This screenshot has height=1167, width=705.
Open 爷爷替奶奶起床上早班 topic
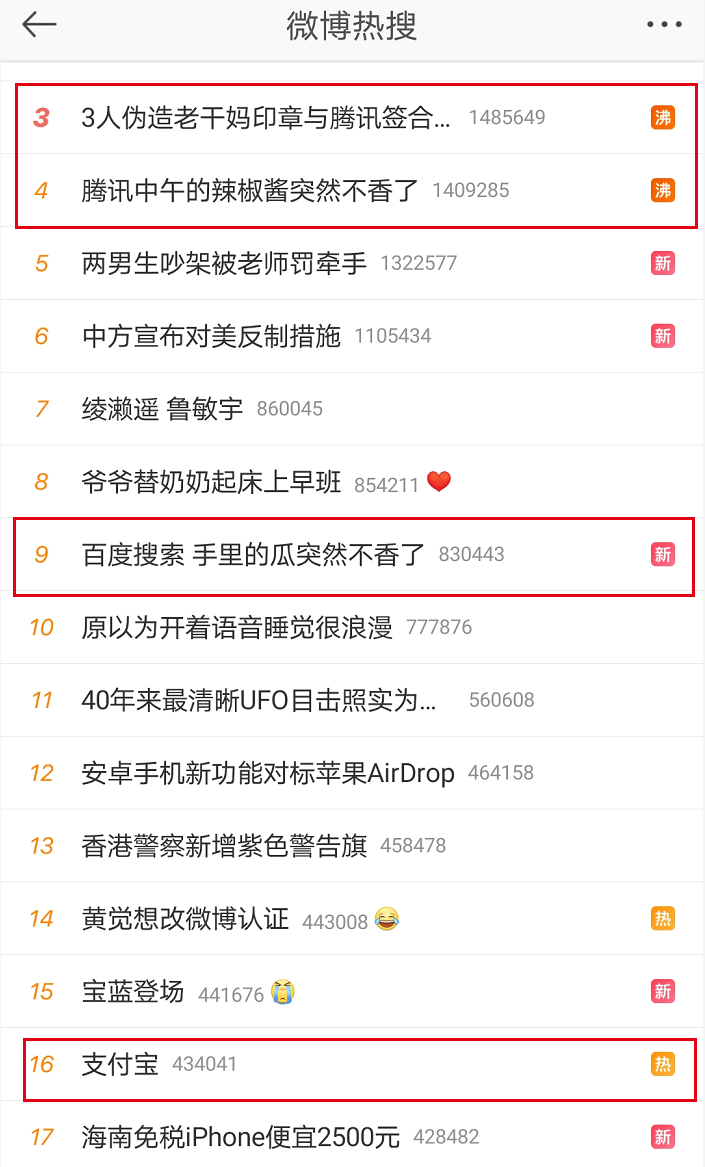(352, 482)
